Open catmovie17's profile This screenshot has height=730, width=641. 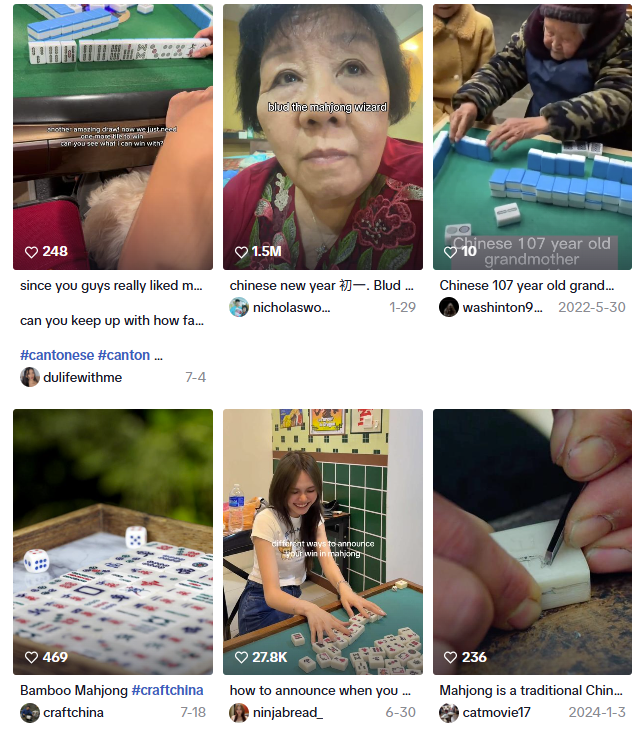pos(496,713)
